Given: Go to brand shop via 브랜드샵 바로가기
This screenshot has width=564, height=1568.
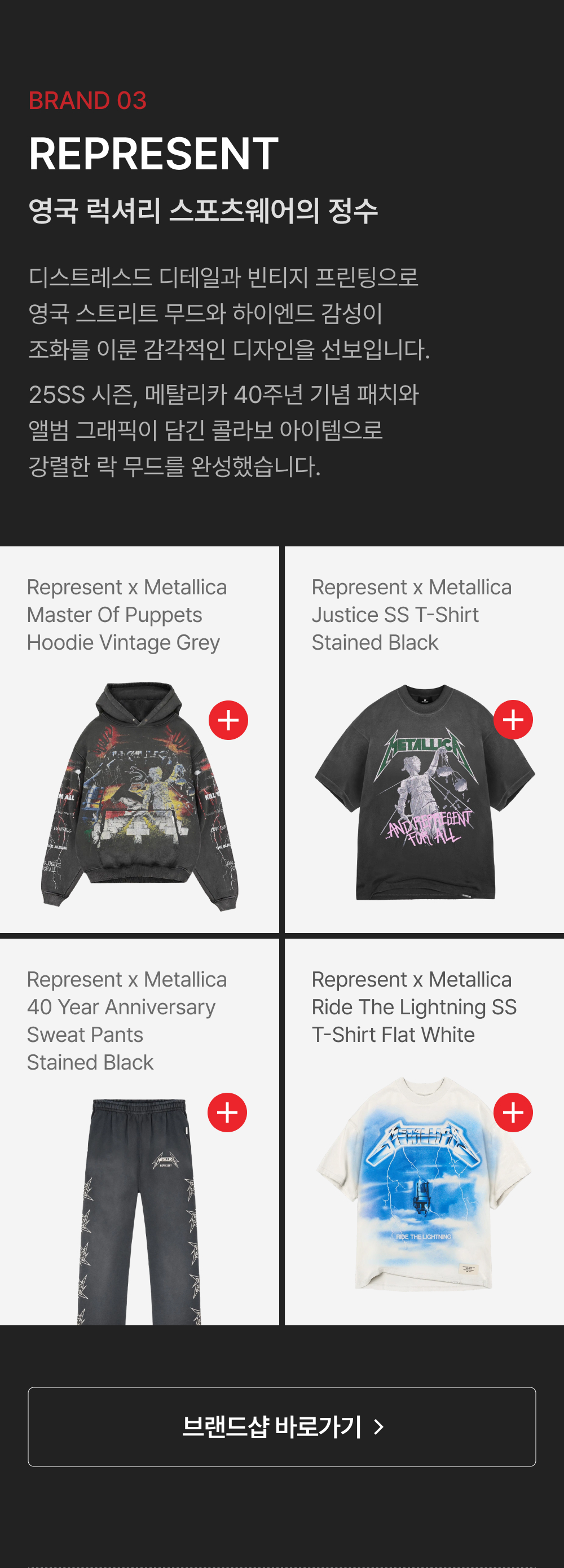Looking at the screenshot, I should 281,1426.
